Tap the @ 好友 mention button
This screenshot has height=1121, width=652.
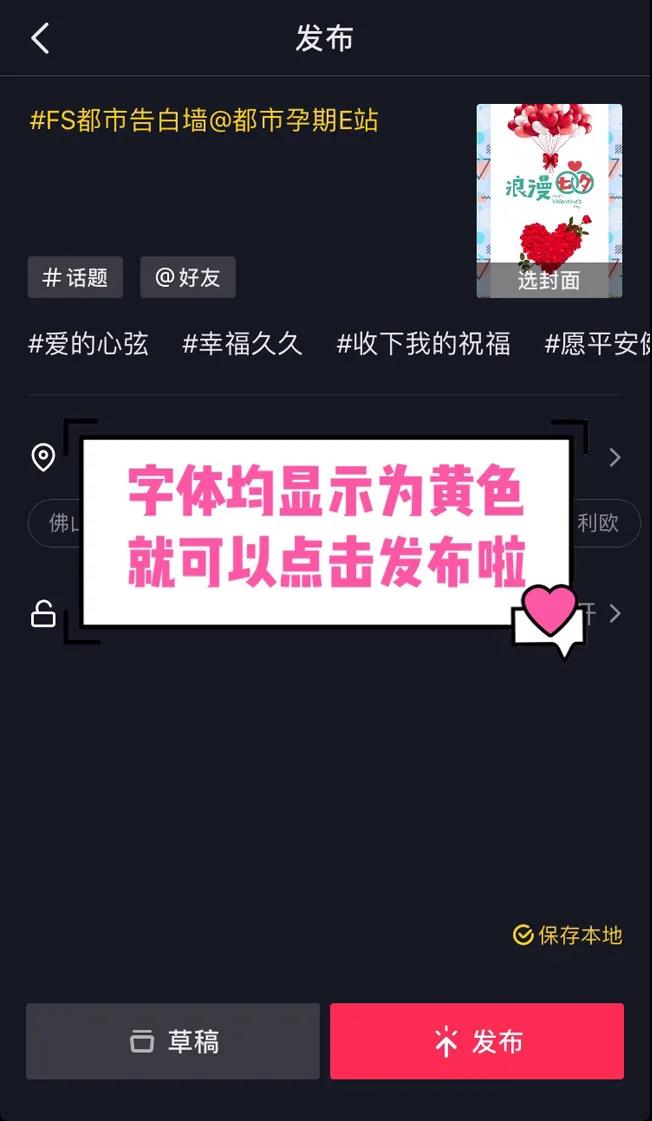pyautogui.click(x=188, y=277)
